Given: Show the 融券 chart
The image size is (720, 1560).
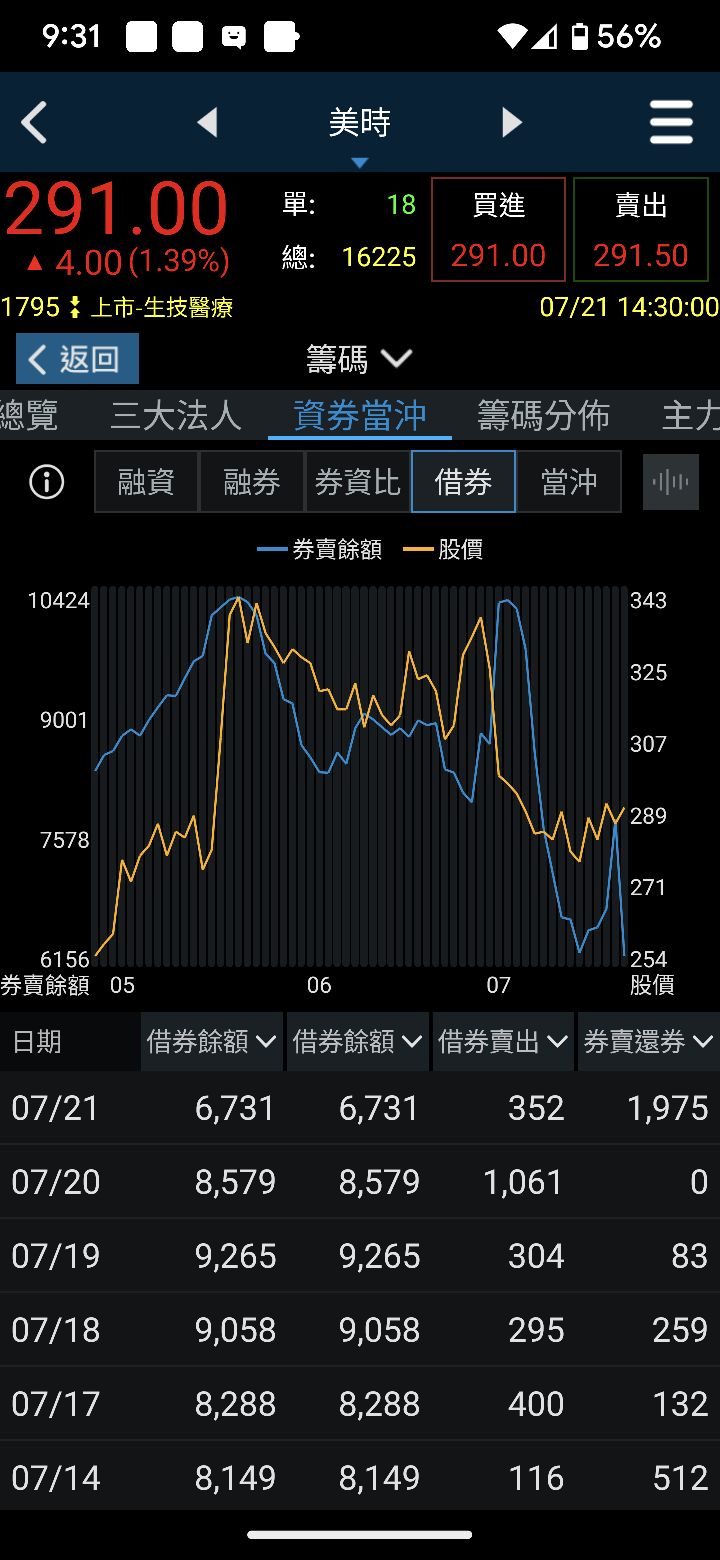Looking at the screenshot, I should pyautogui.click(x=252, y=482).
